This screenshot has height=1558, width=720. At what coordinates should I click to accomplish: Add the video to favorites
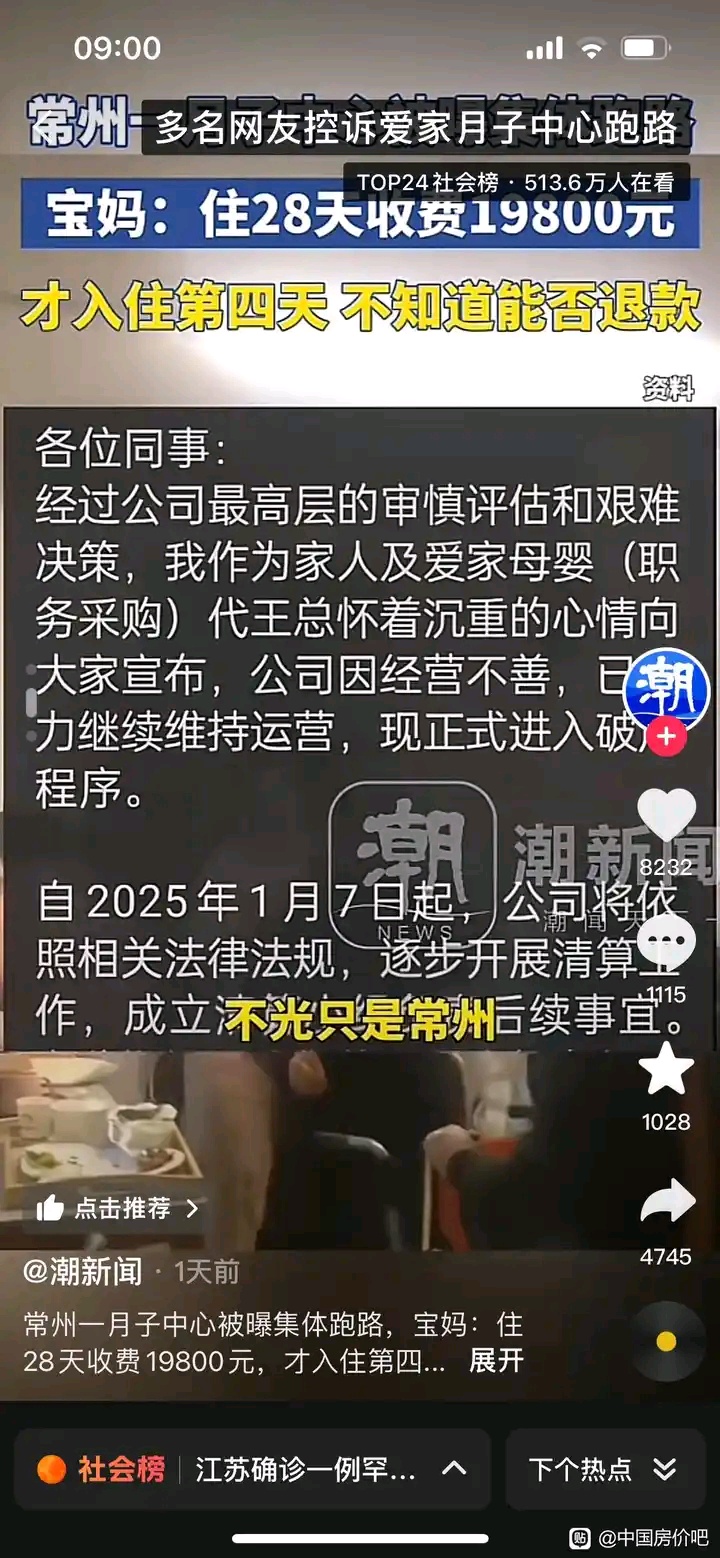[666, 1069]
